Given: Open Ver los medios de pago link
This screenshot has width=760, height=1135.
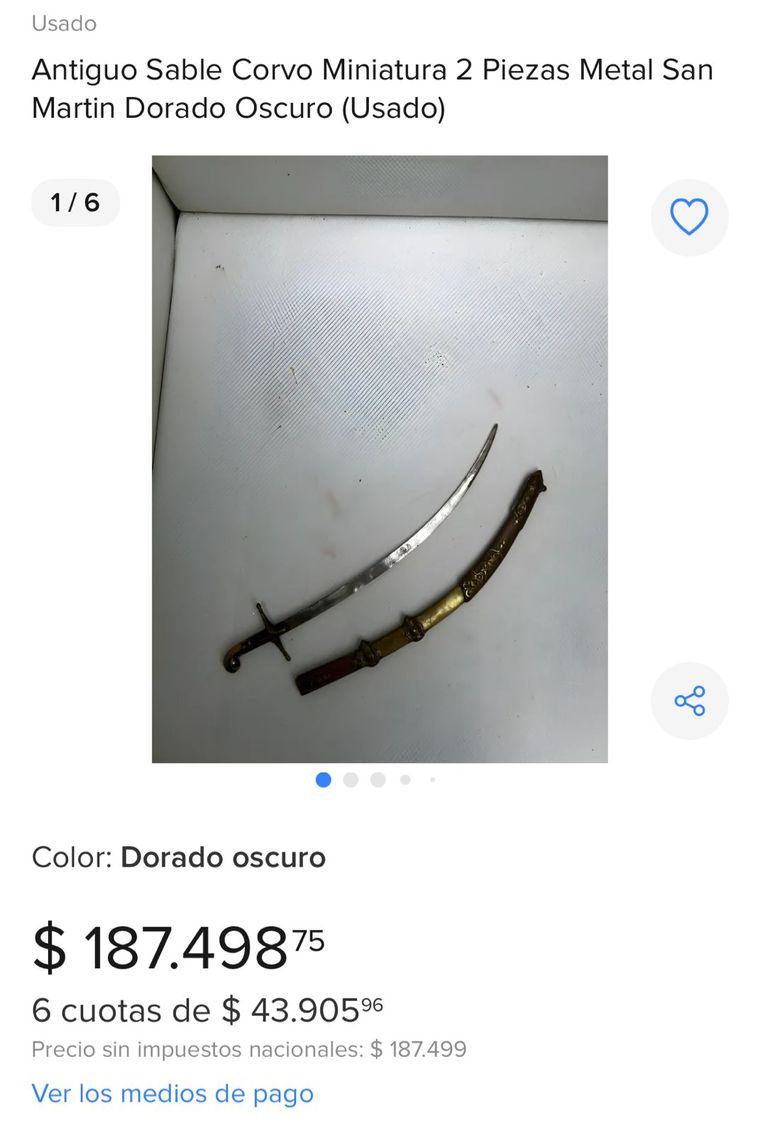Looking at the screenshot, I should click(172, 1093).
